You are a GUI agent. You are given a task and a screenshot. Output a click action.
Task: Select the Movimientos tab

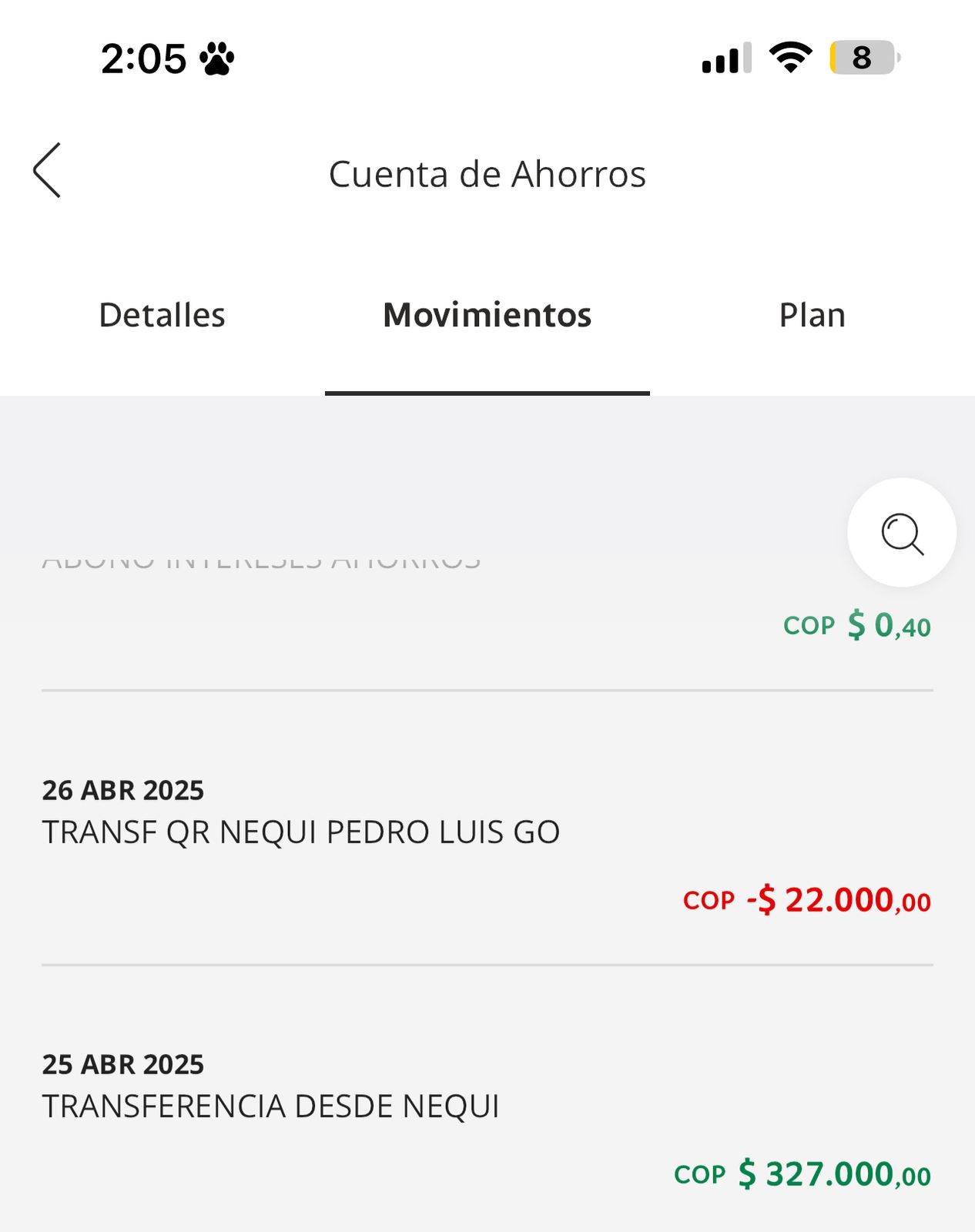point(487,315)
